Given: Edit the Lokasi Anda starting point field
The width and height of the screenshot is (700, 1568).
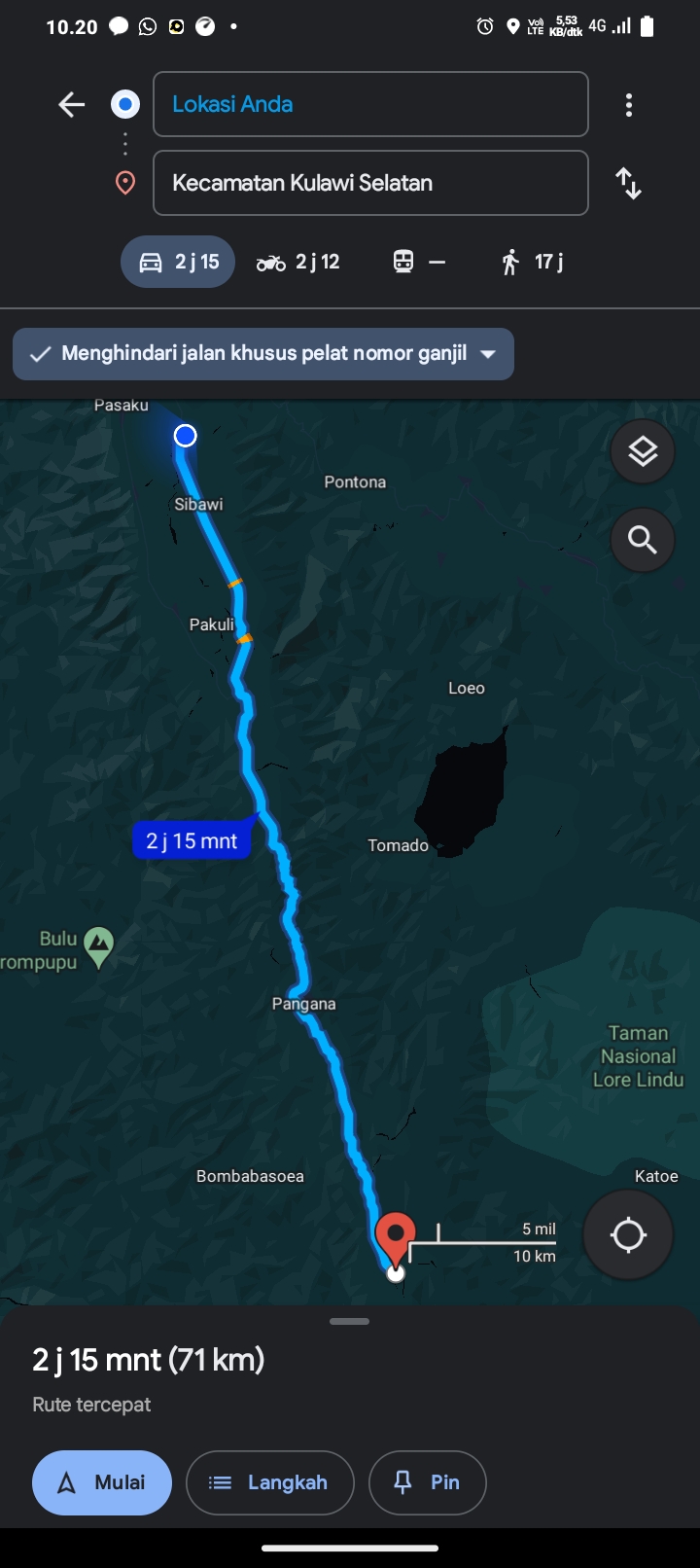Looking at the screenshot, I should (x=370, y=104).
